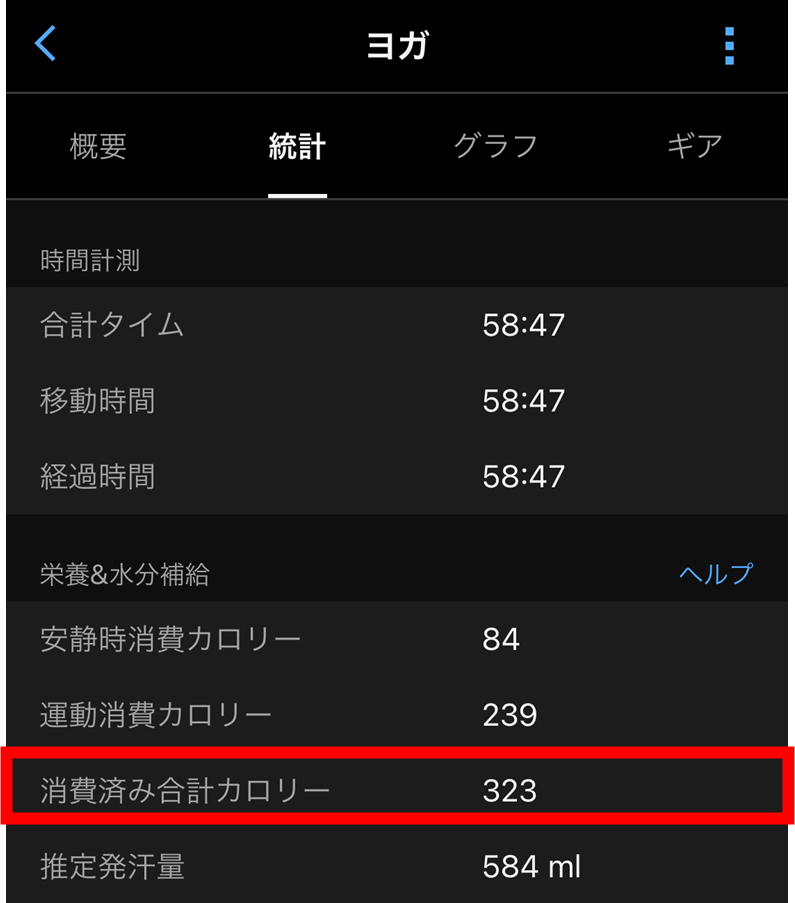The image size is (795, 903).
Task: Go back using the top-left arrow
Action: coord(46,45)
